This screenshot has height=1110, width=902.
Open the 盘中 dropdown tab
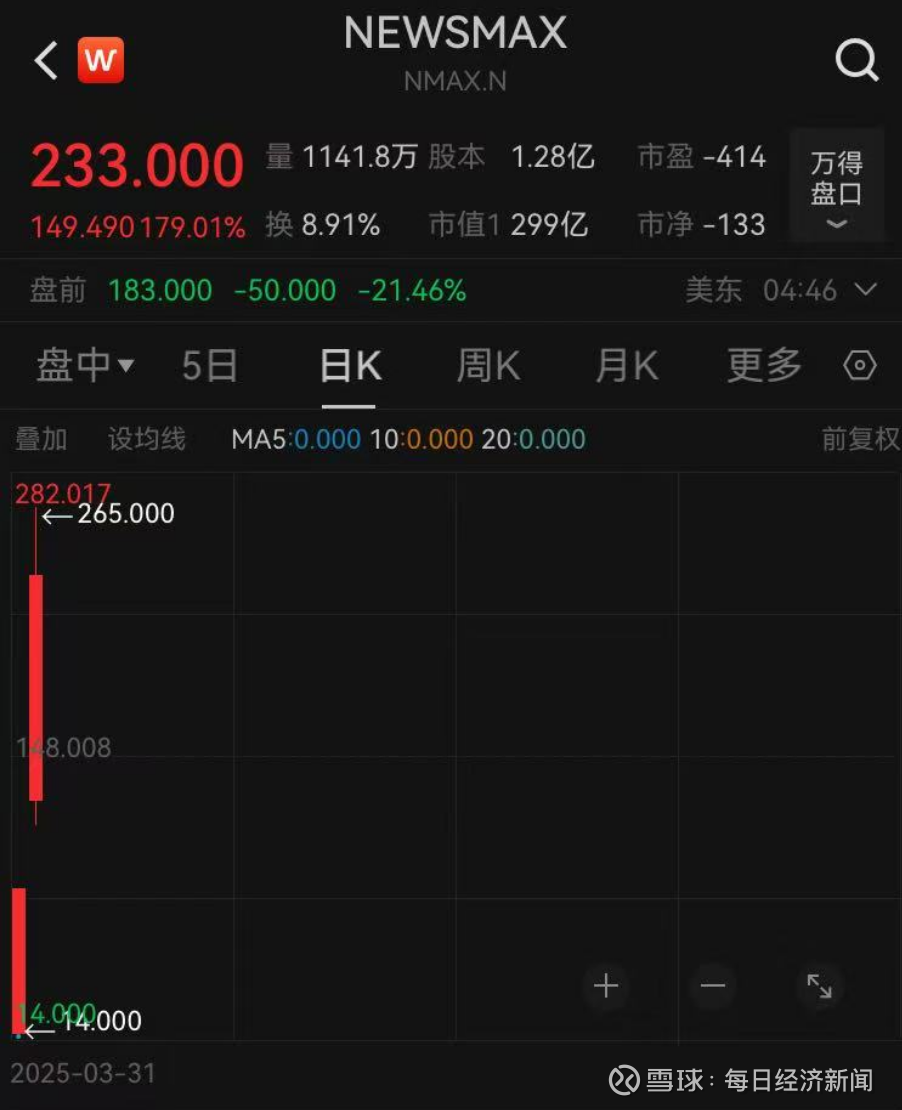[x=85, y=365]
